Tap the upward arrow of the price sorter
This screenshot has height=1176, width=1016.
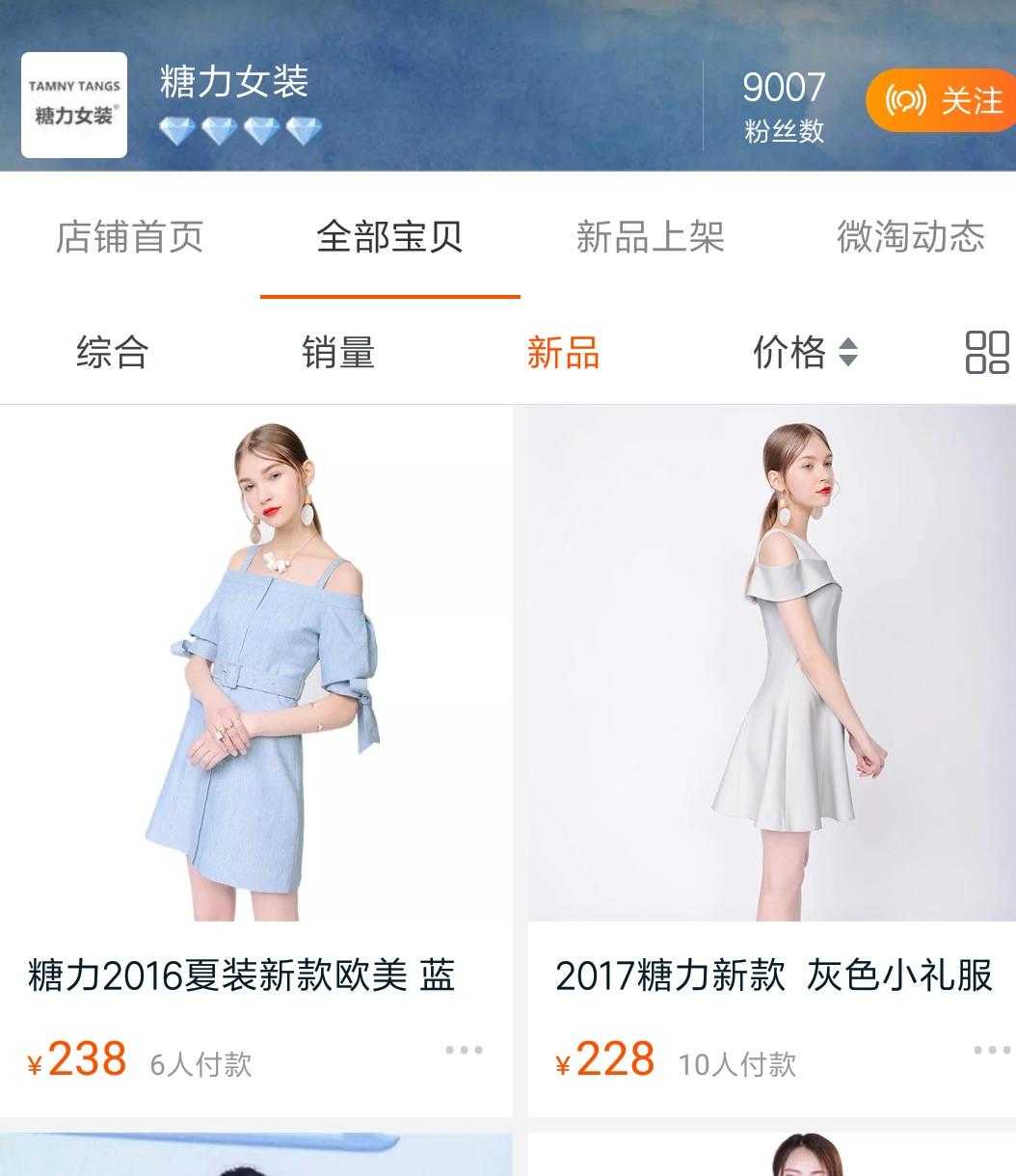click(848, 344)
